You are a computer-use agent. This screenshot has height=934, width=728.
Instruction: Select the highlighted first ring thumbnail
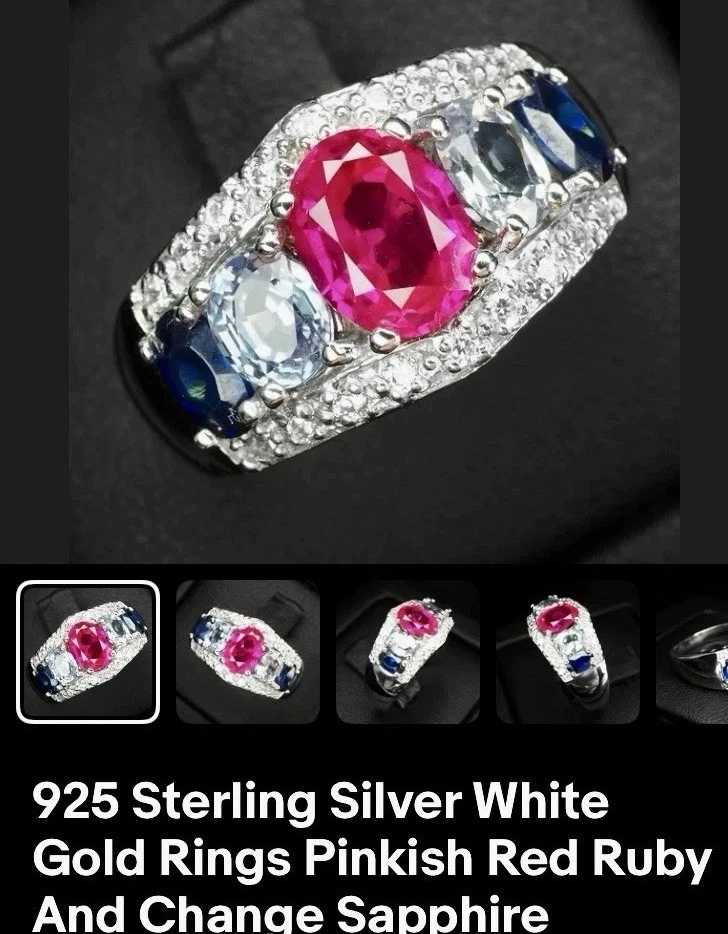[88, 651]
